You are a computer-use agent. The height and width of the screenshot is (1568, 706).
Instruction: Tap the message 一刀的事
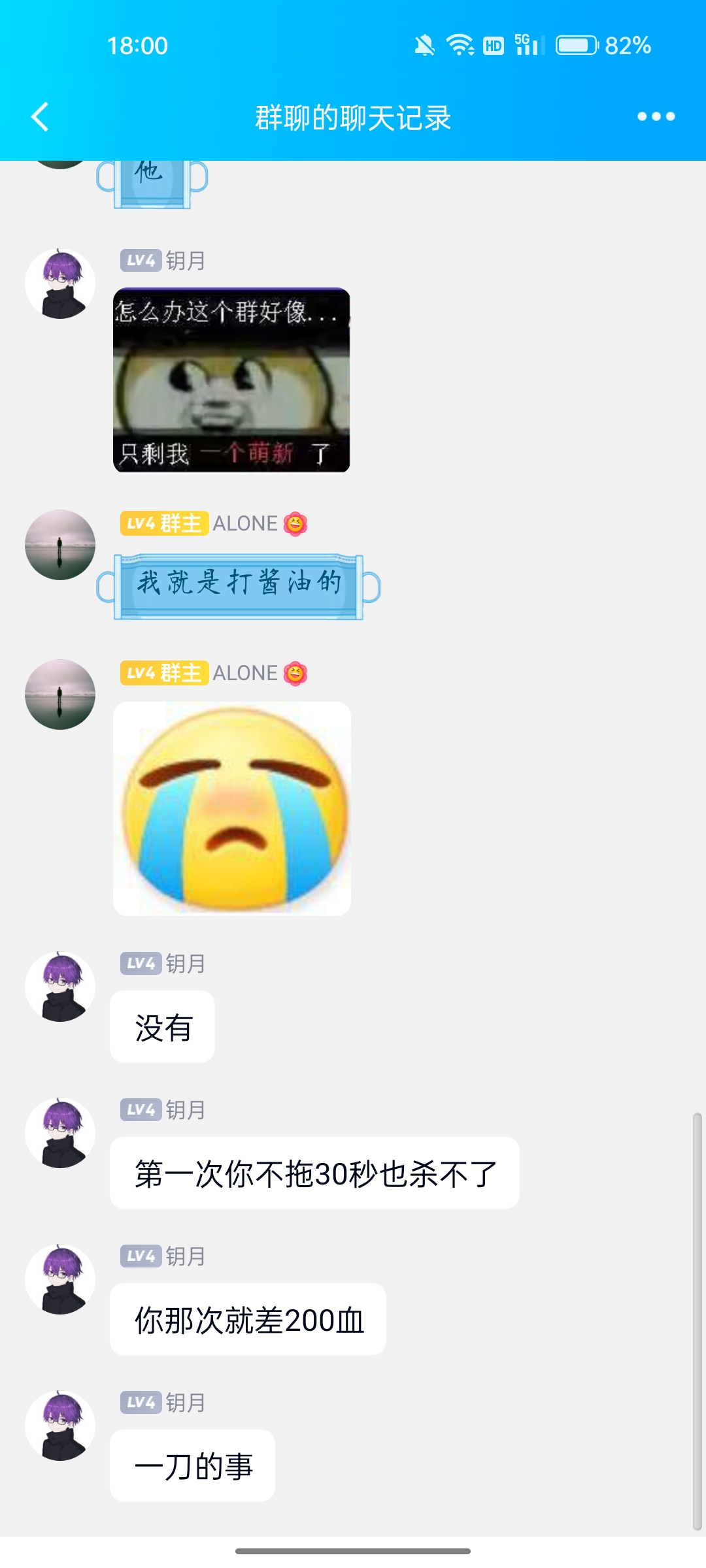pos(192,1465)
